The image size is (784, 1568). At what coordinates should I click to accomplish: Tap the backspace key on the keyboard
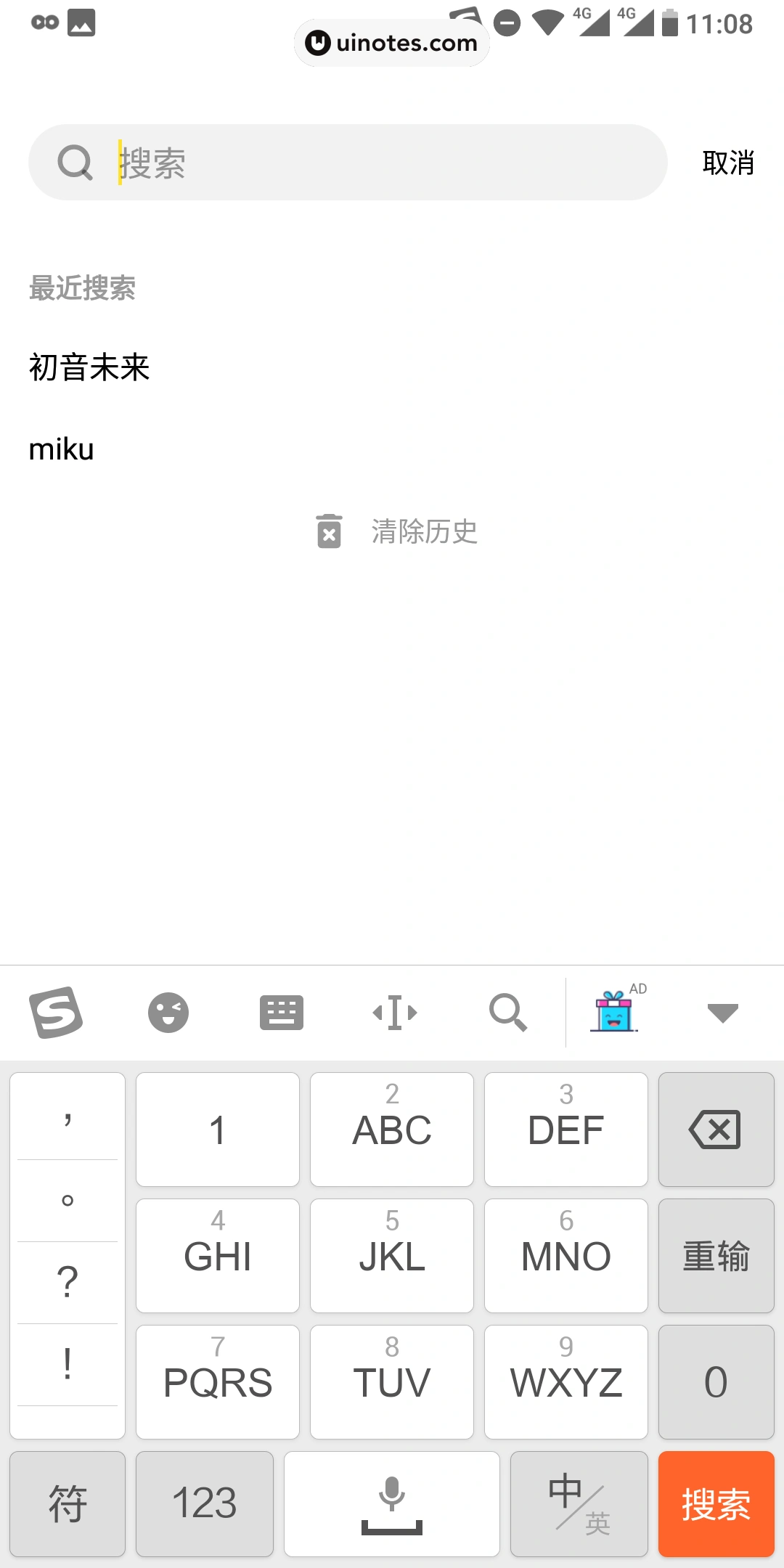[x=716, y=1130]
